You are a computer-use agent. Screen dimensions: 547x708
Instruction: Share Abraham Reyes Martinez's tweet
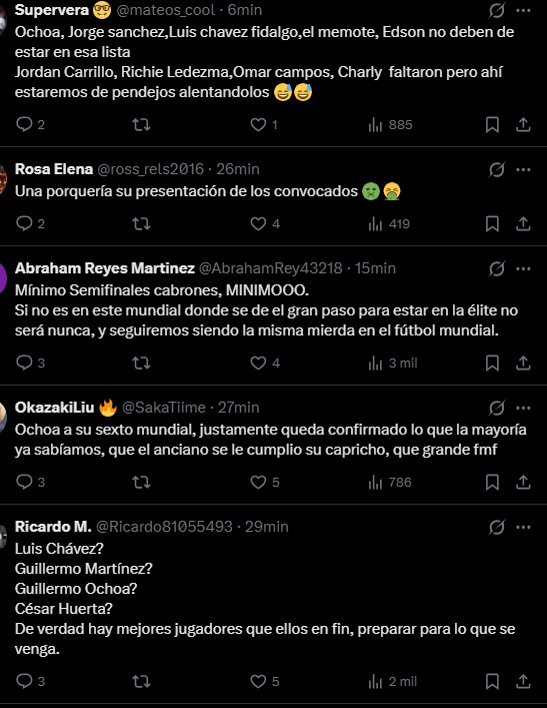[x=523, y=363]
